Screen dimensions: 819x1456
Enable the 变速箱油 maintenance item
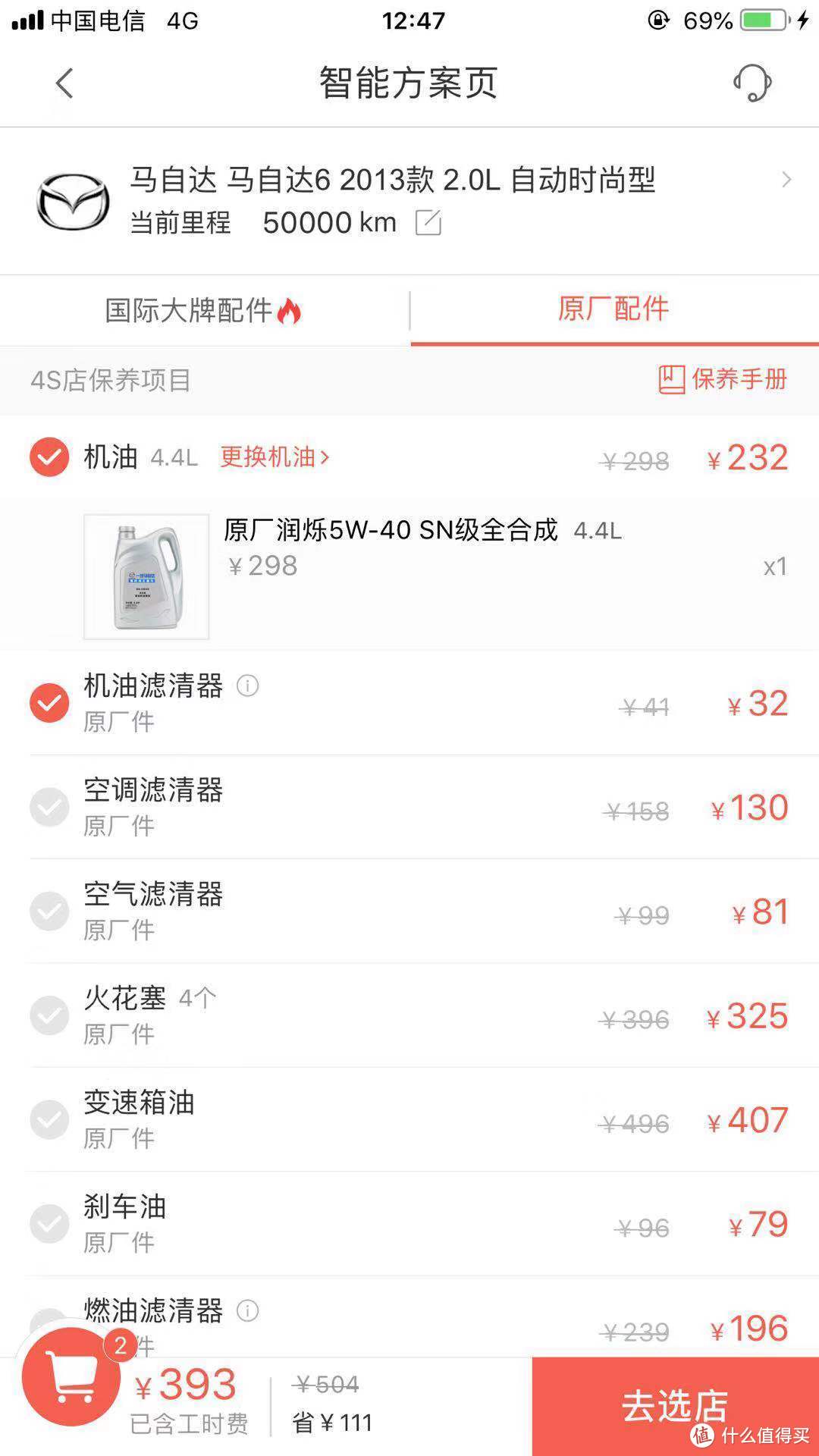pyautogui.click(x=50, y=1119)
